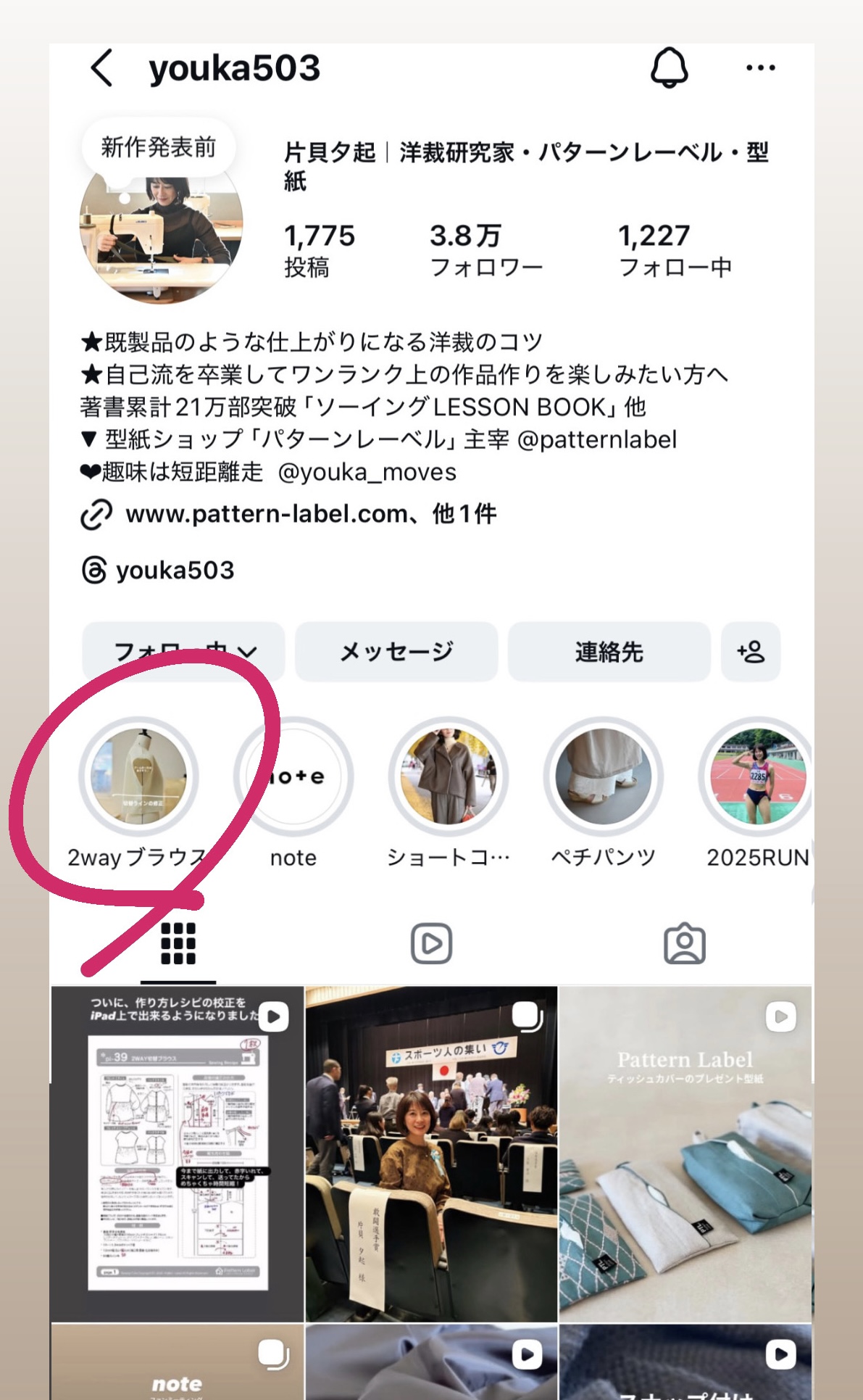Open the Reels tab icon

coord(431,943)
